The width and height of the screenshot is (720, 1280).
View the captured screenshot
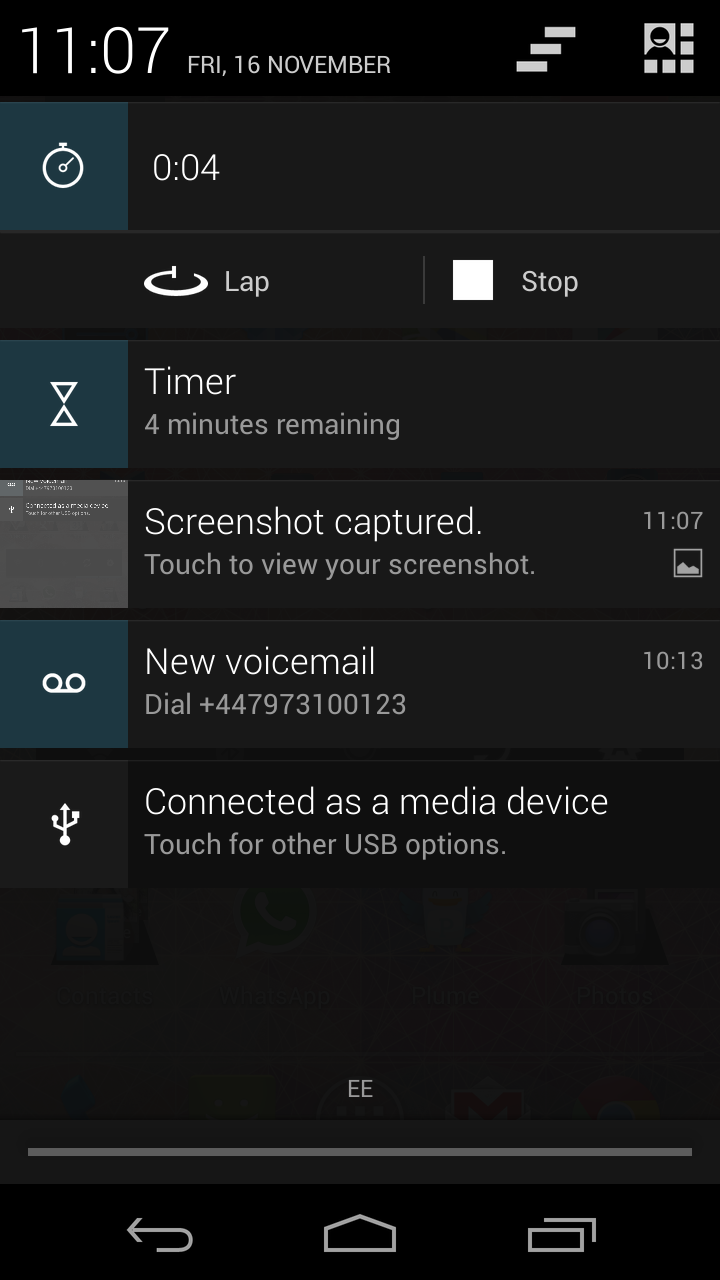(x=360, y=544)
